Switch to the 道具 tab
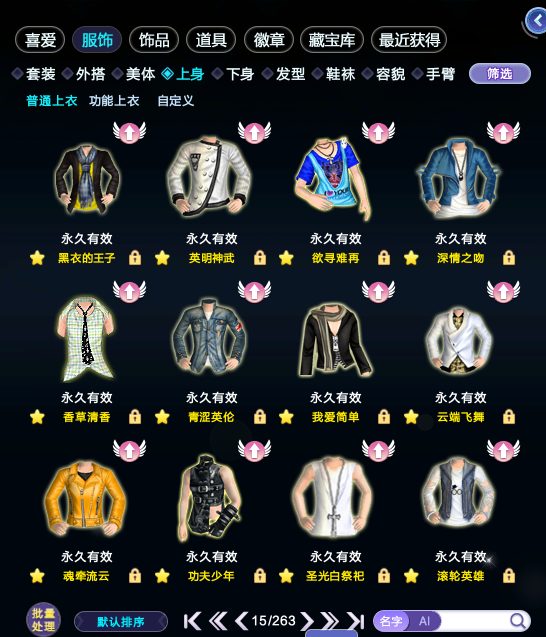This screenshot has width=546, height=637. click(211, 40)
